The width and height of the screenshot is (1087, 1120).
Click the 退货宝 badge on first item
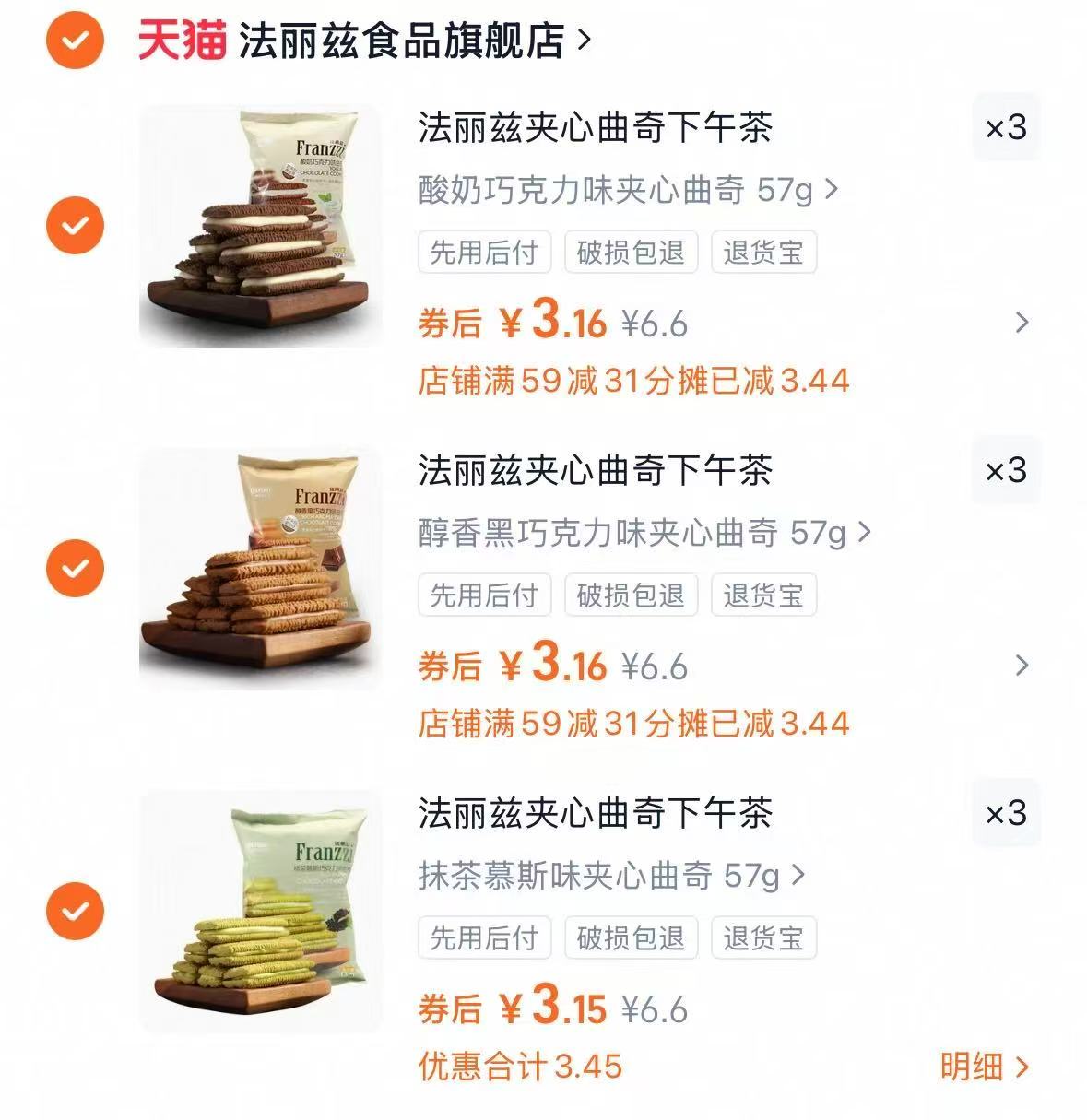(762, 253)
